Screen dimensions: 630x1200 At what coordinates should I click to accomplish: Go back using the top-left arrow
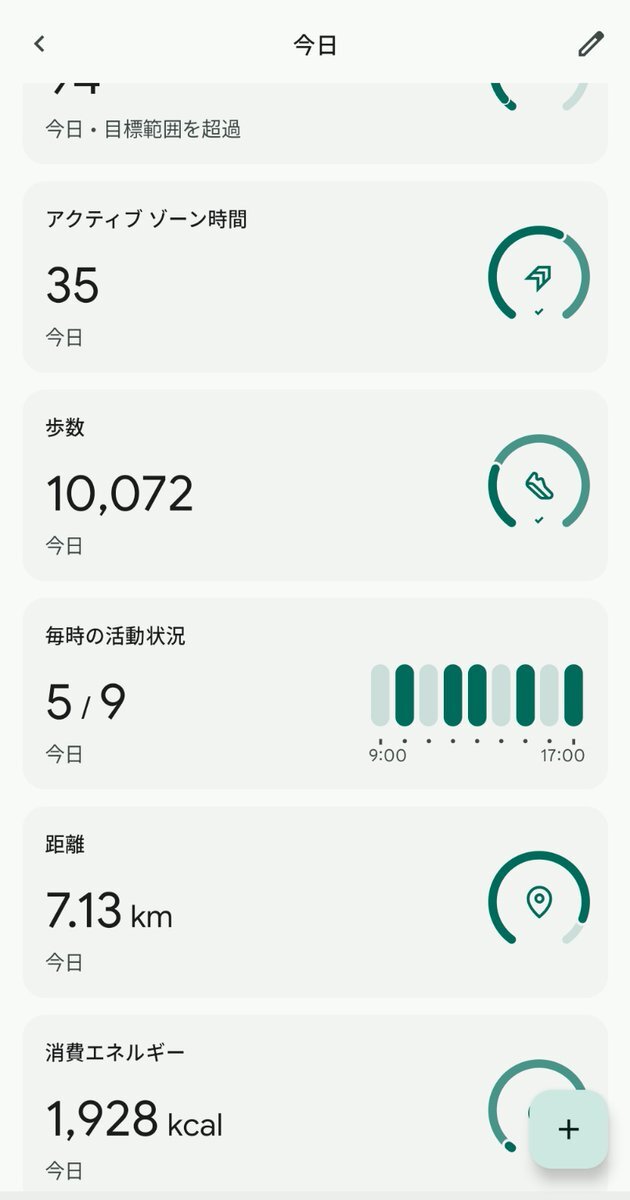[x=39, y=44]
